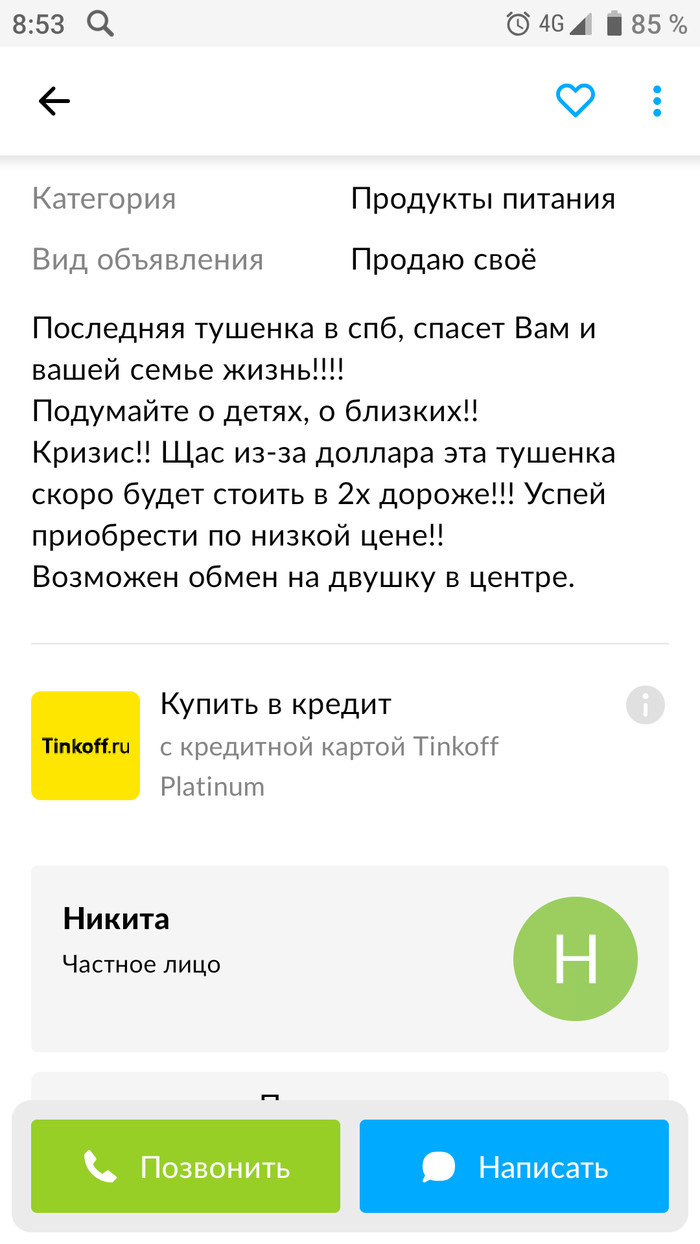The width and height of the screenshot is (700, 1244).
Task: Go back to the previous screen
Action: tap(54, 101)
